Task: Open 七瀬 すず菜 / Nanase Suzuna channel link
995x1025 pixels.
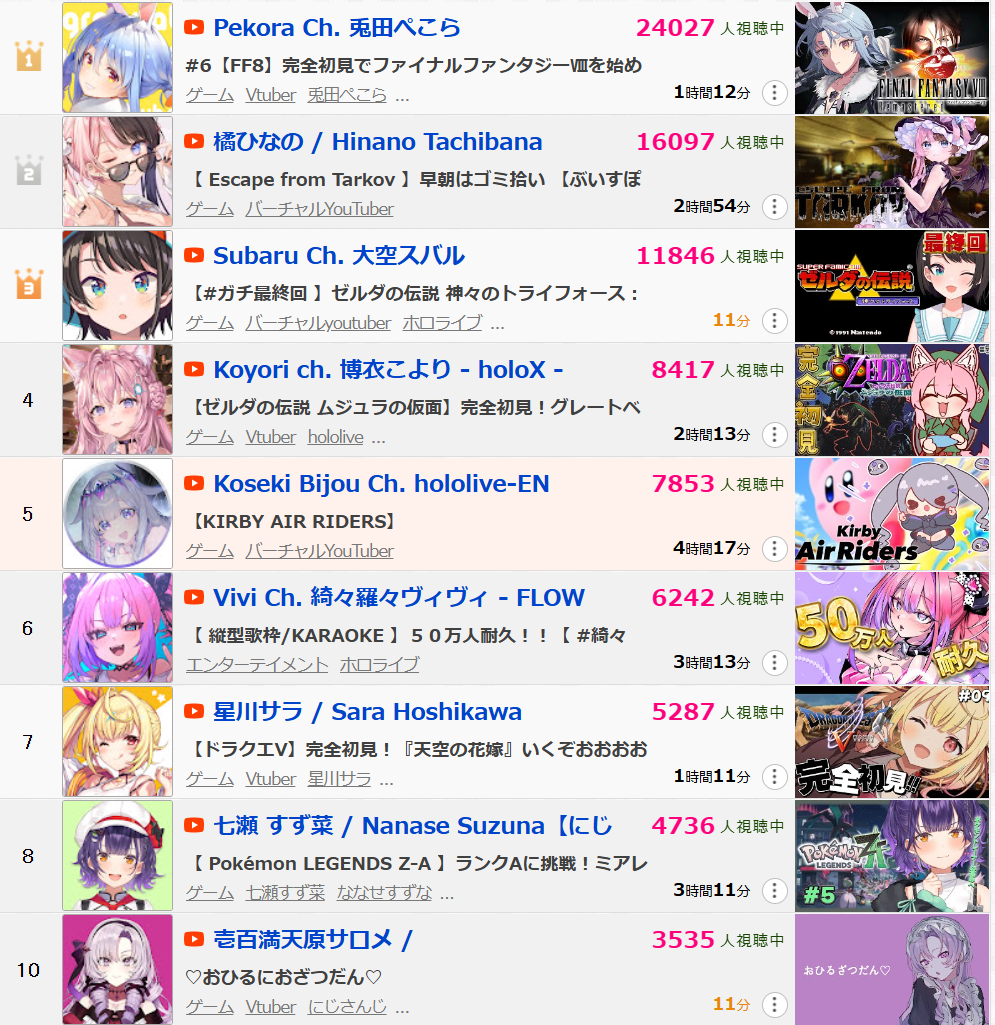Action: click(412, 826)
